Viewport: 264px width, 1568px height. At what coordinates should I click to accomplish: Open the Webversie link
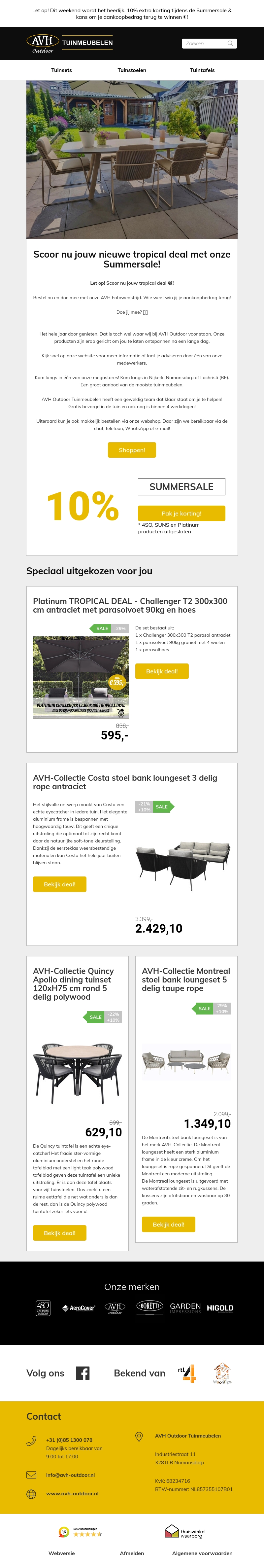click(61, 1553)
